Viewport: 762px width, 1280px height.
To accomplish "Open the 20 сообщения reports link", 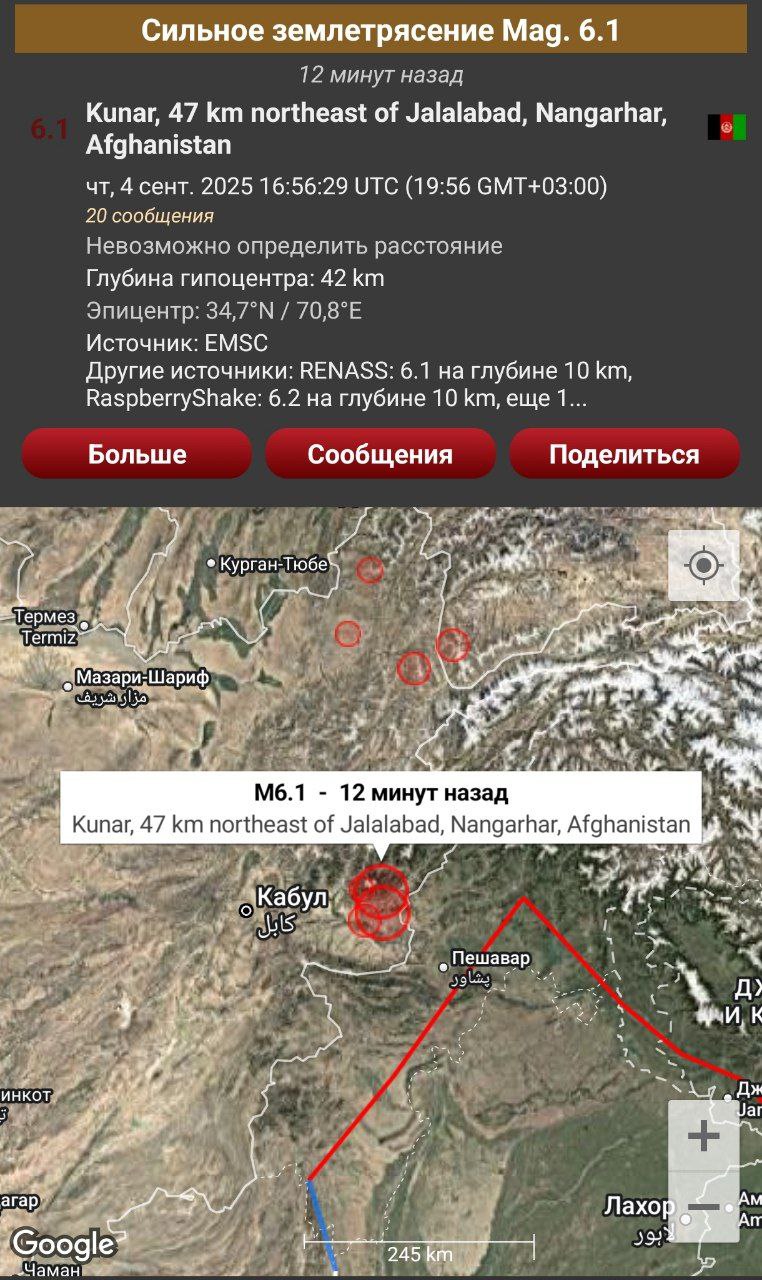I will coord(149,216).
